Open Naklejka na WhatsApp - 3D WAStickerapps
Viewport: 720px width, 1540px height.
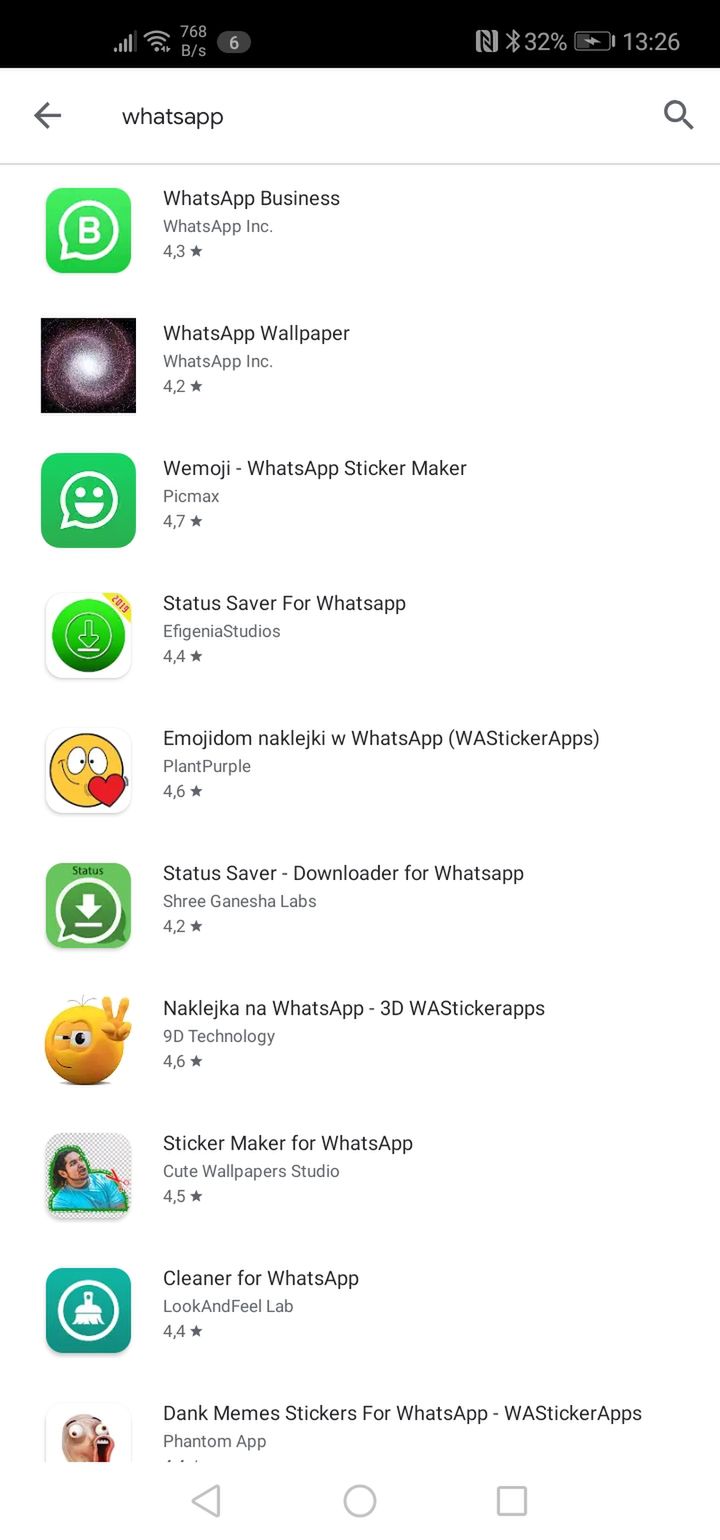[353, 1009]
